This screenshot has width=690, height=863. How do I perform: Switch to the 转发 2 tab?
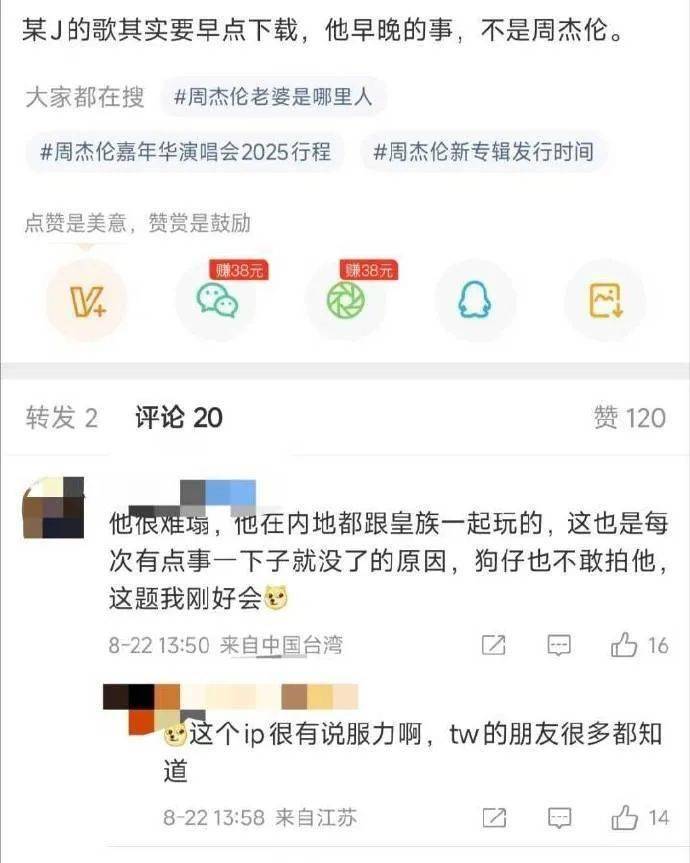click(x=62, y=418)
